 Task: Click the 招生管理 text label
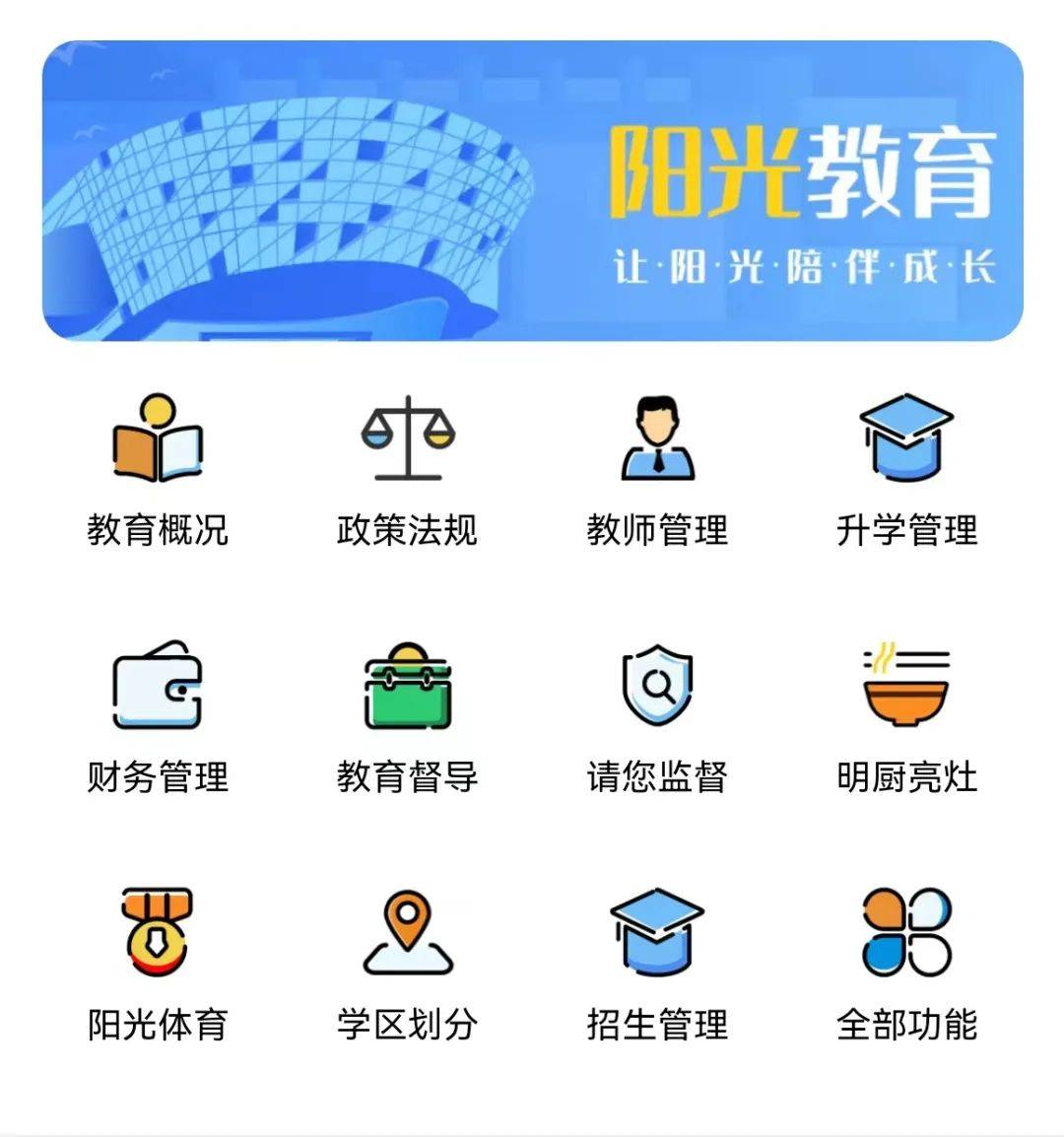coord(658,1025)
